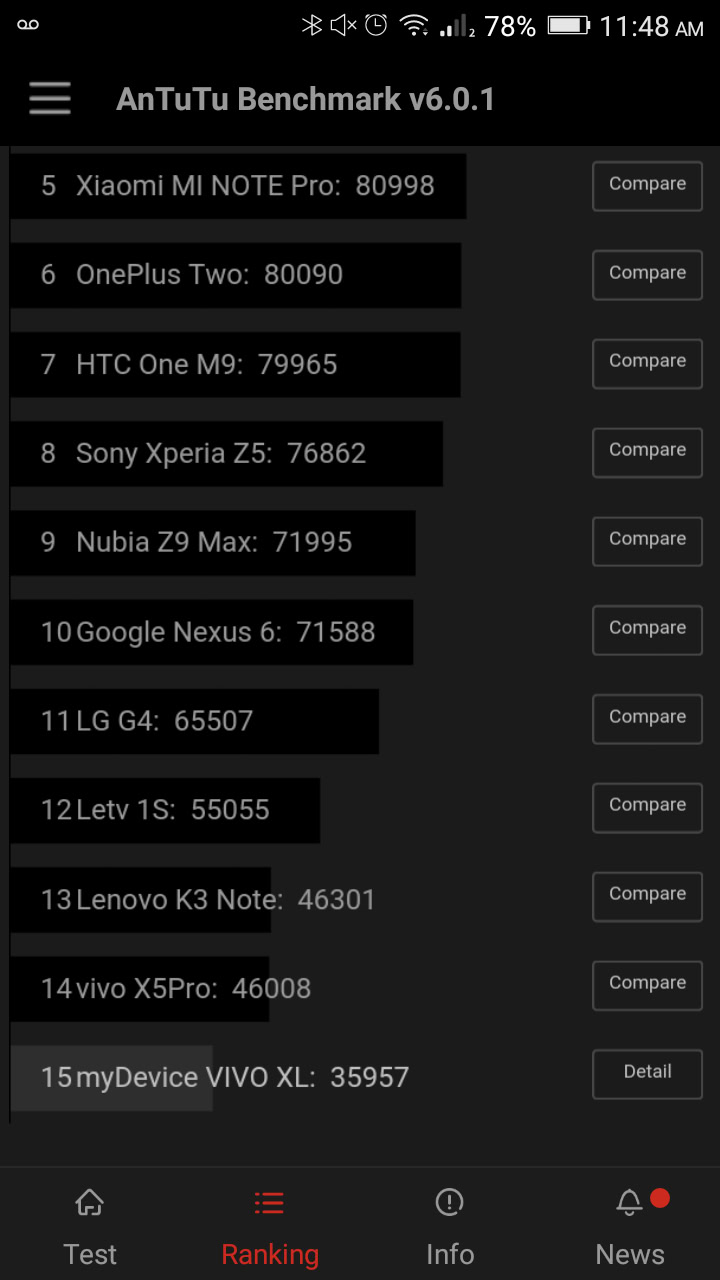Compare with LG G4
This screenshot has height=1280, width=720.
[x=647, y=719]
